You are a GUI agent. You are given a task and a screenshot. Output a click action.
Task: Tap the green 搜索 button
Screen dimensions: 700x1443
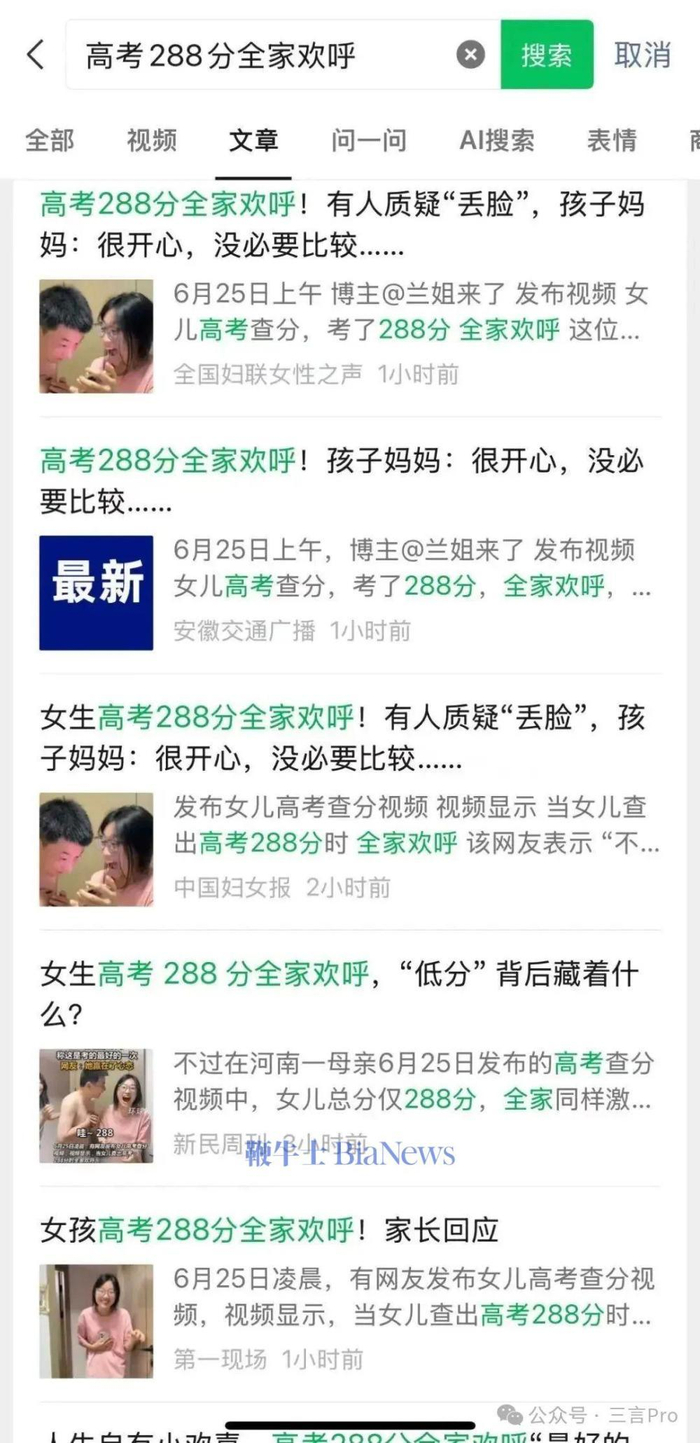[547, 54]
